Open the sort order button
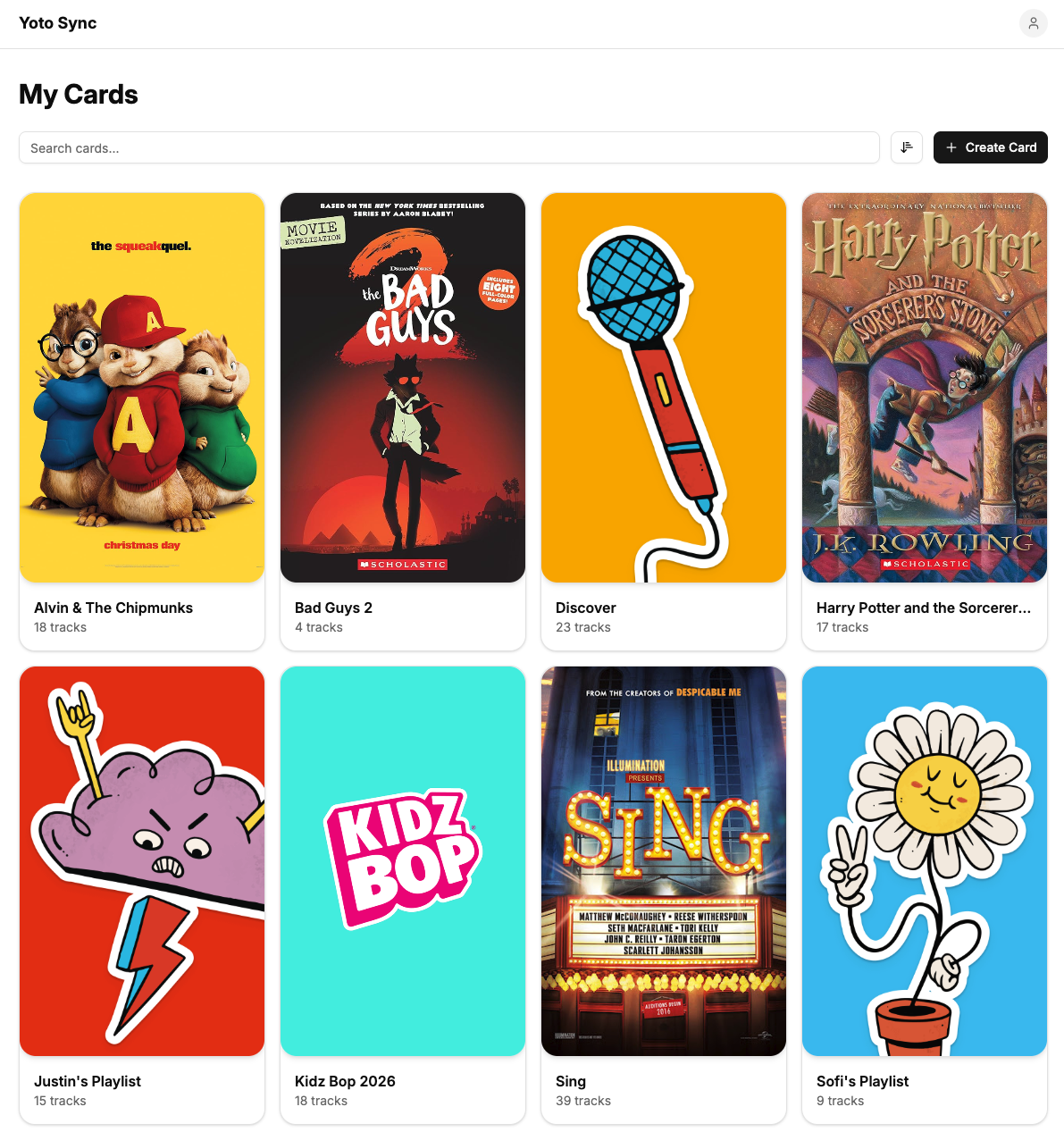 906,147
